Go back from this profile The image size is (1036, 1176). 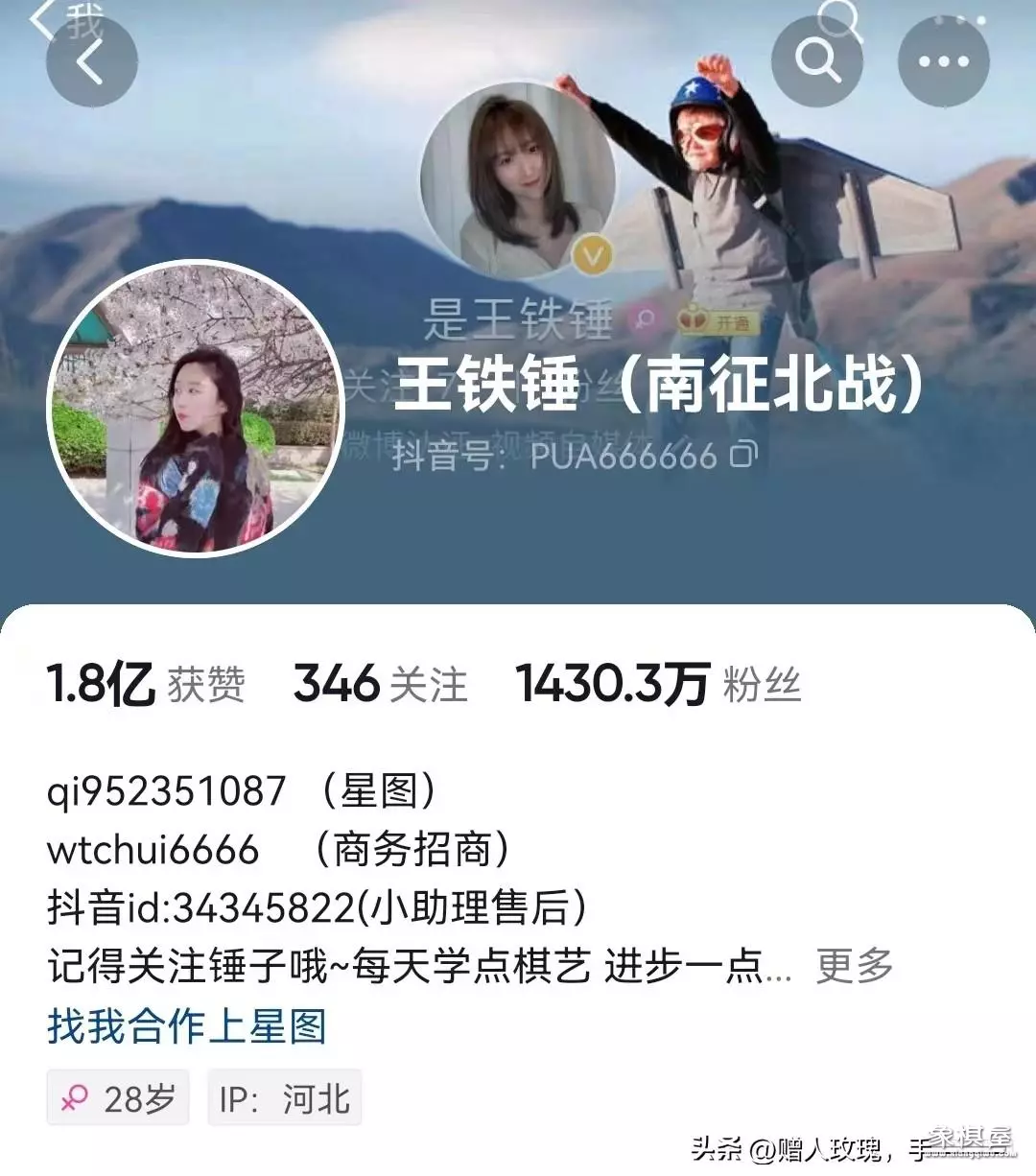(91, 62)
